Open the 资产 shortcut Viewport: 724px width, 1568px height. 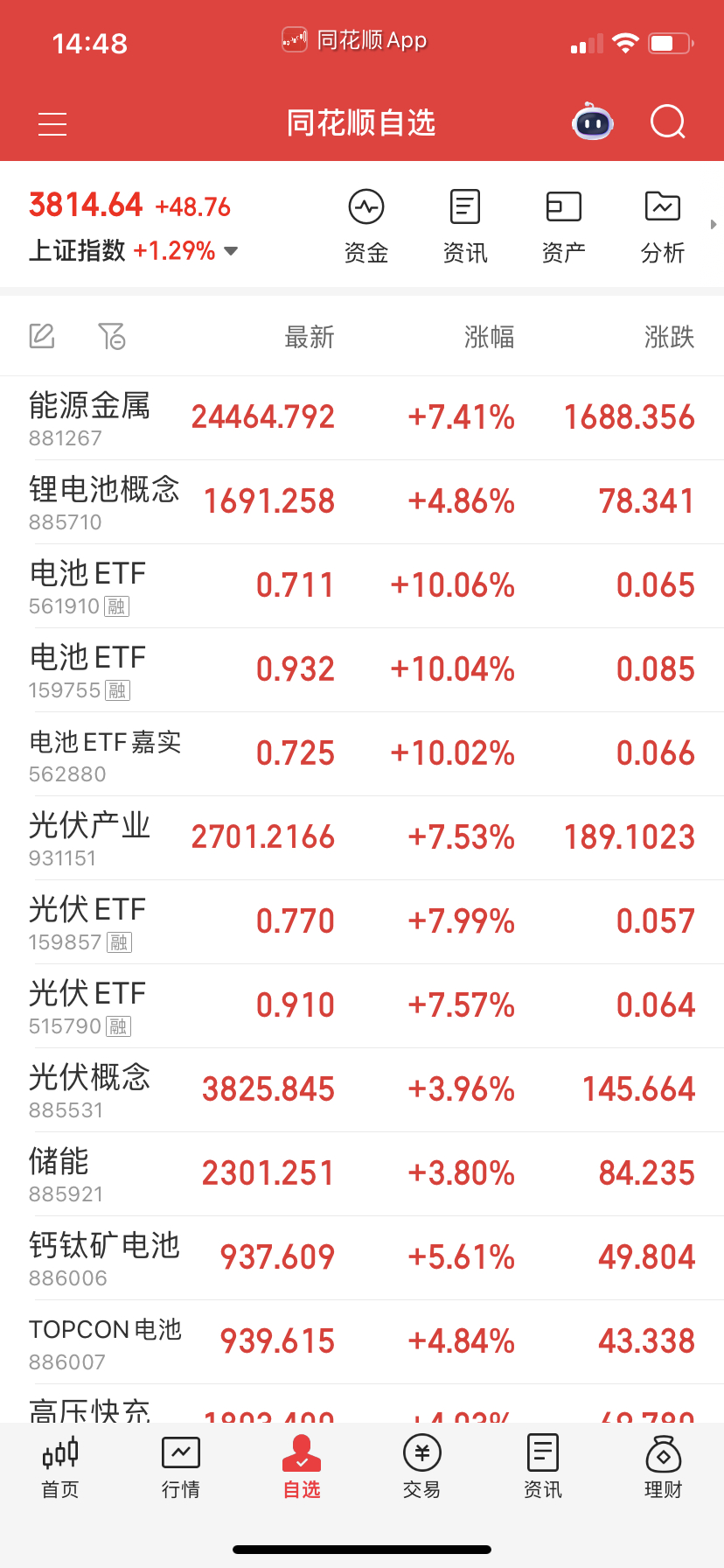click(564, 227)
